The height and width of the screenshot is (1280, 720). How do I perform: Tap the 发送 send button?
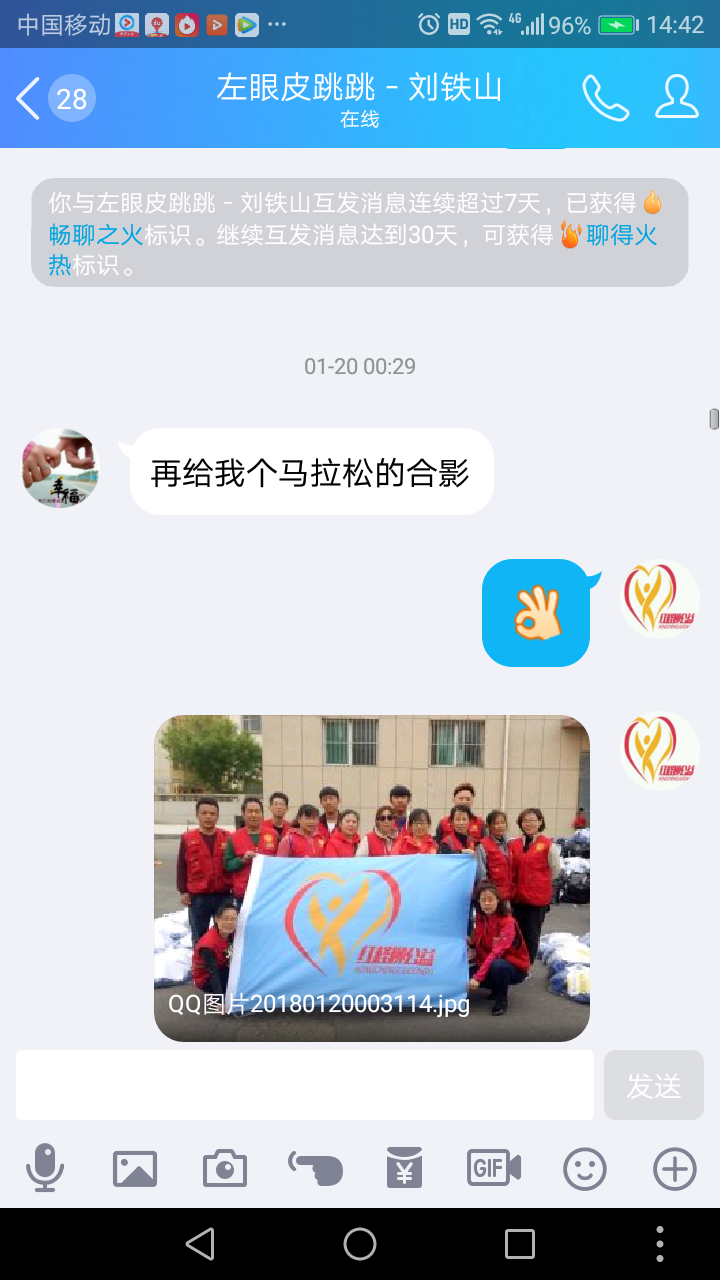[x=654, y=1085]
